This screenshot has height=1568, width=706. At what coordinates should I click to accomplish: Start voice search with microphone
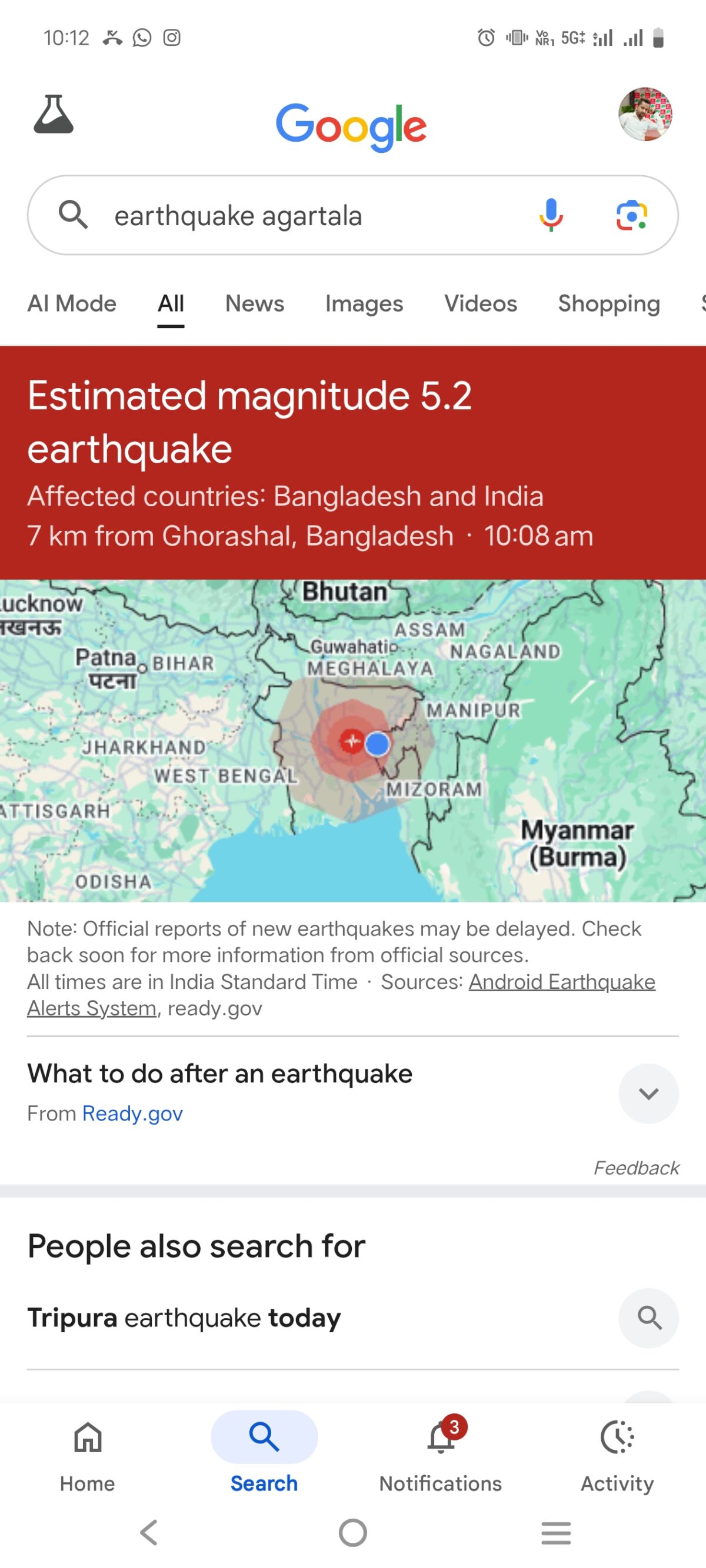(551, 216)
